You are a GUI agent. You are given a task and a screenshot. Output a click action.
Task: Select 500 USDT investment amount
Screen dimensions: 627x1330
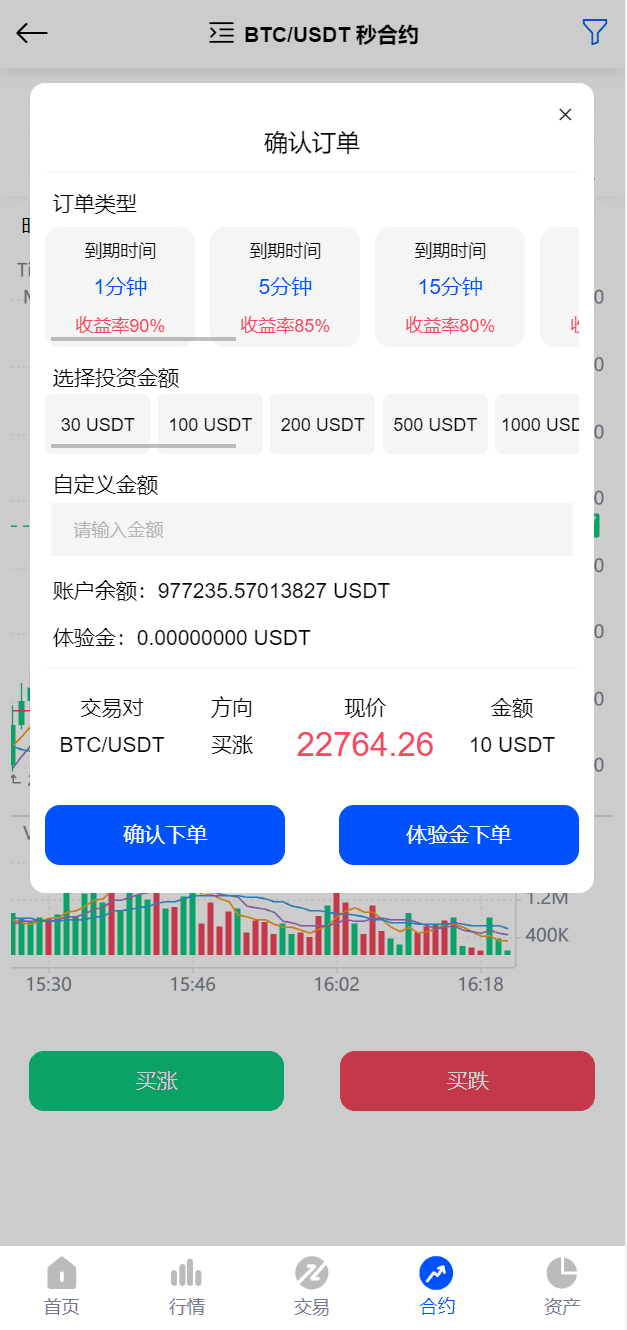[435, 424]
